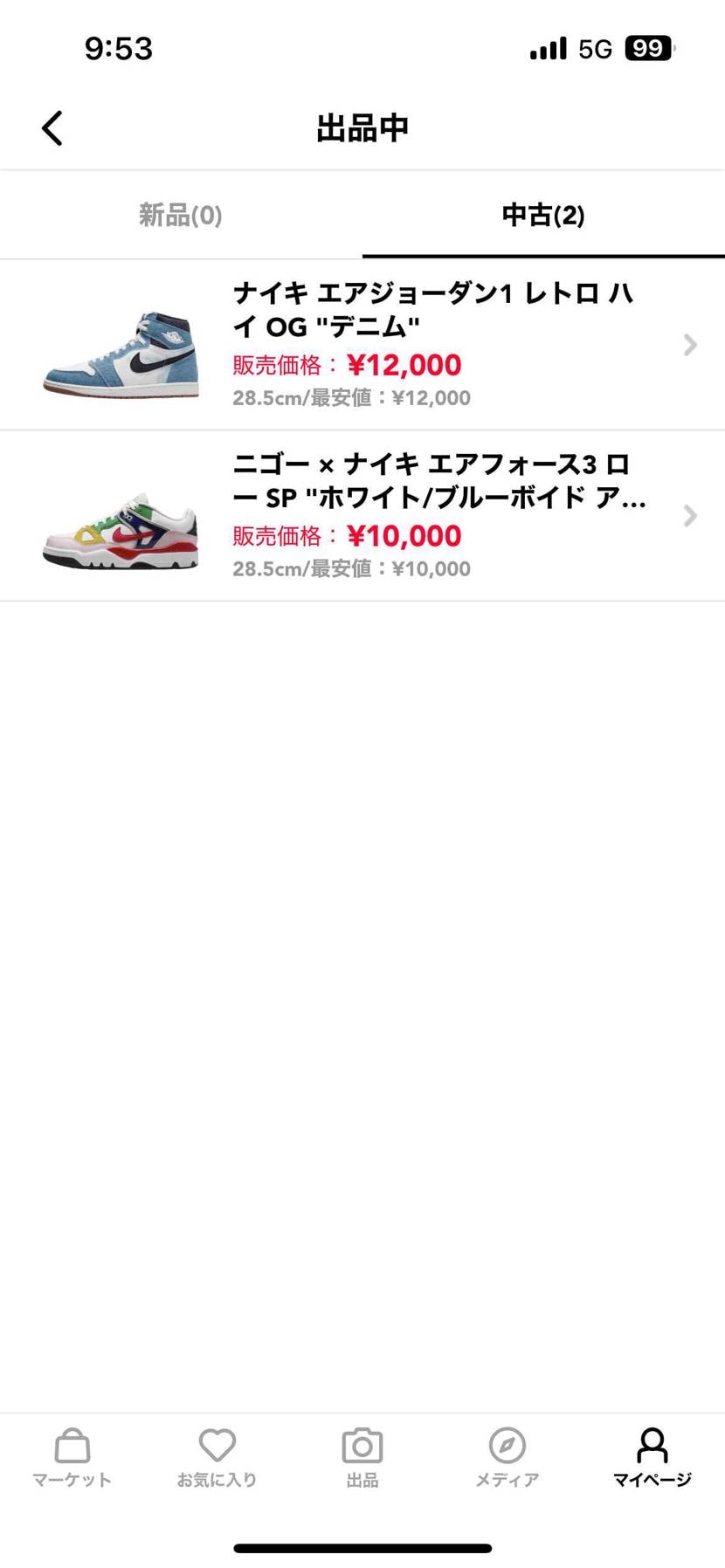This screenshot has height=1568, width=725.
Task: Open the エアジョーダン1 "デニム" listing
Action: [x=362, y=345]
